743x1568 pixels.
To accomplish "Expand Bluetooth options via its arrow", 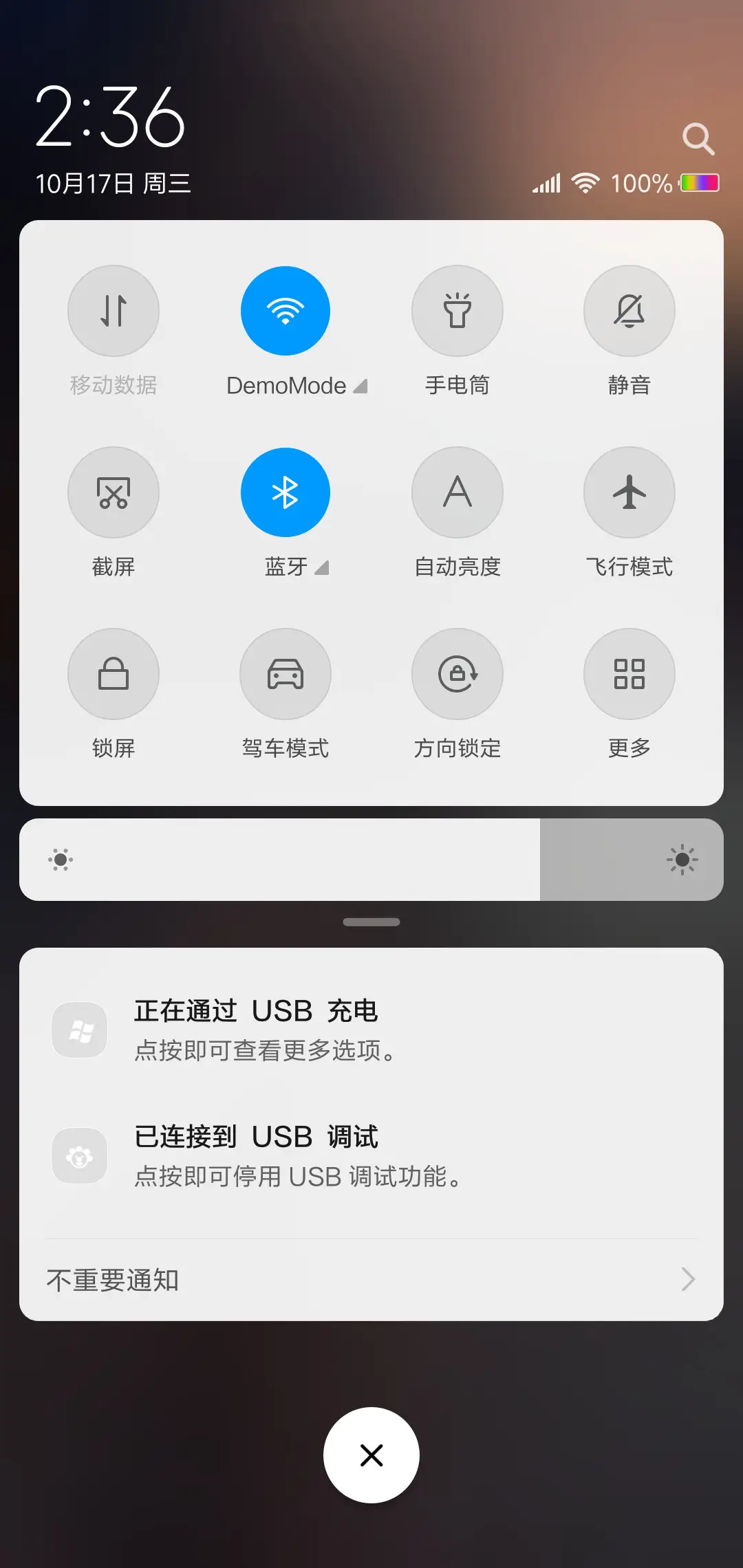I will [323, 568].
